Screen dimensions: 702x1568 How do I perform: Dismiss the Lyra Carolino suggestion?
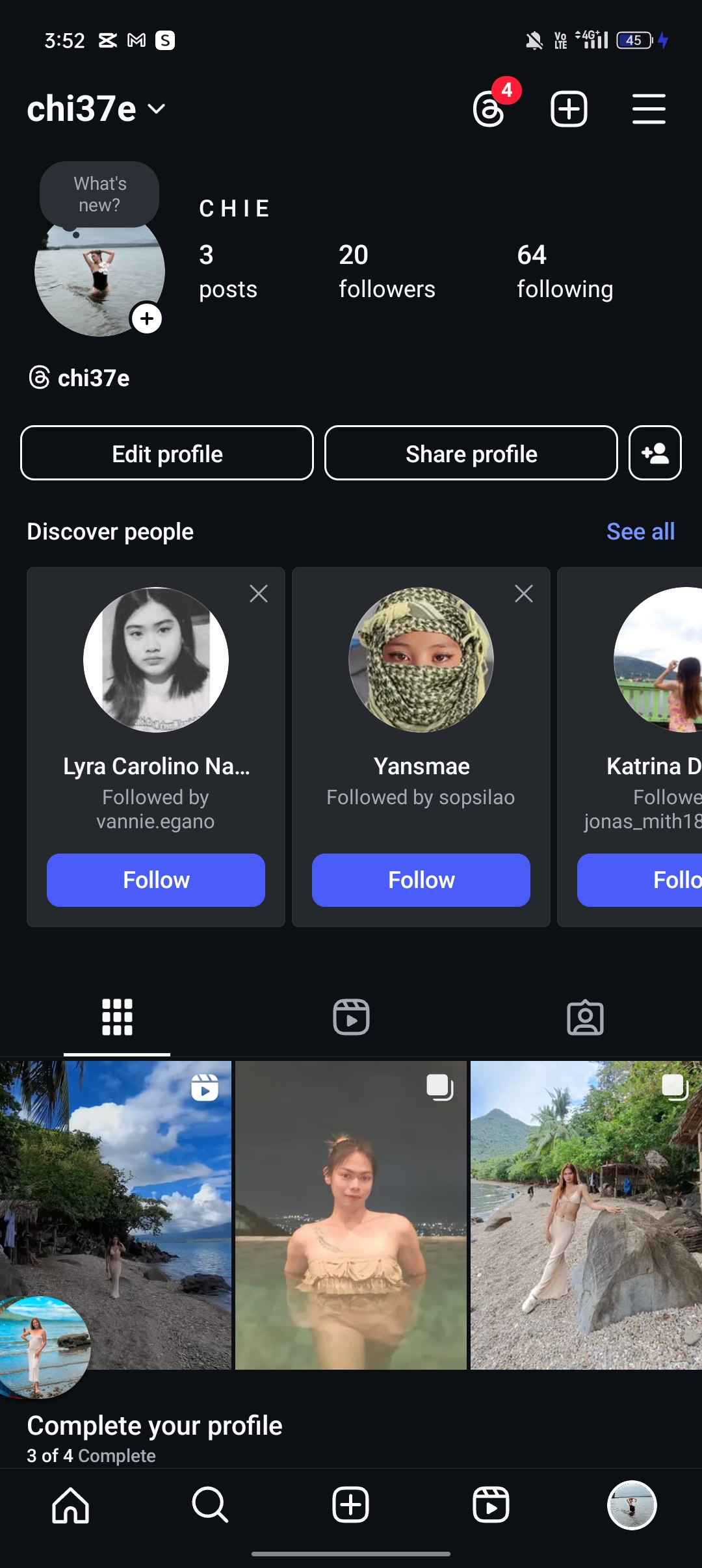click(x=259, y=594)
